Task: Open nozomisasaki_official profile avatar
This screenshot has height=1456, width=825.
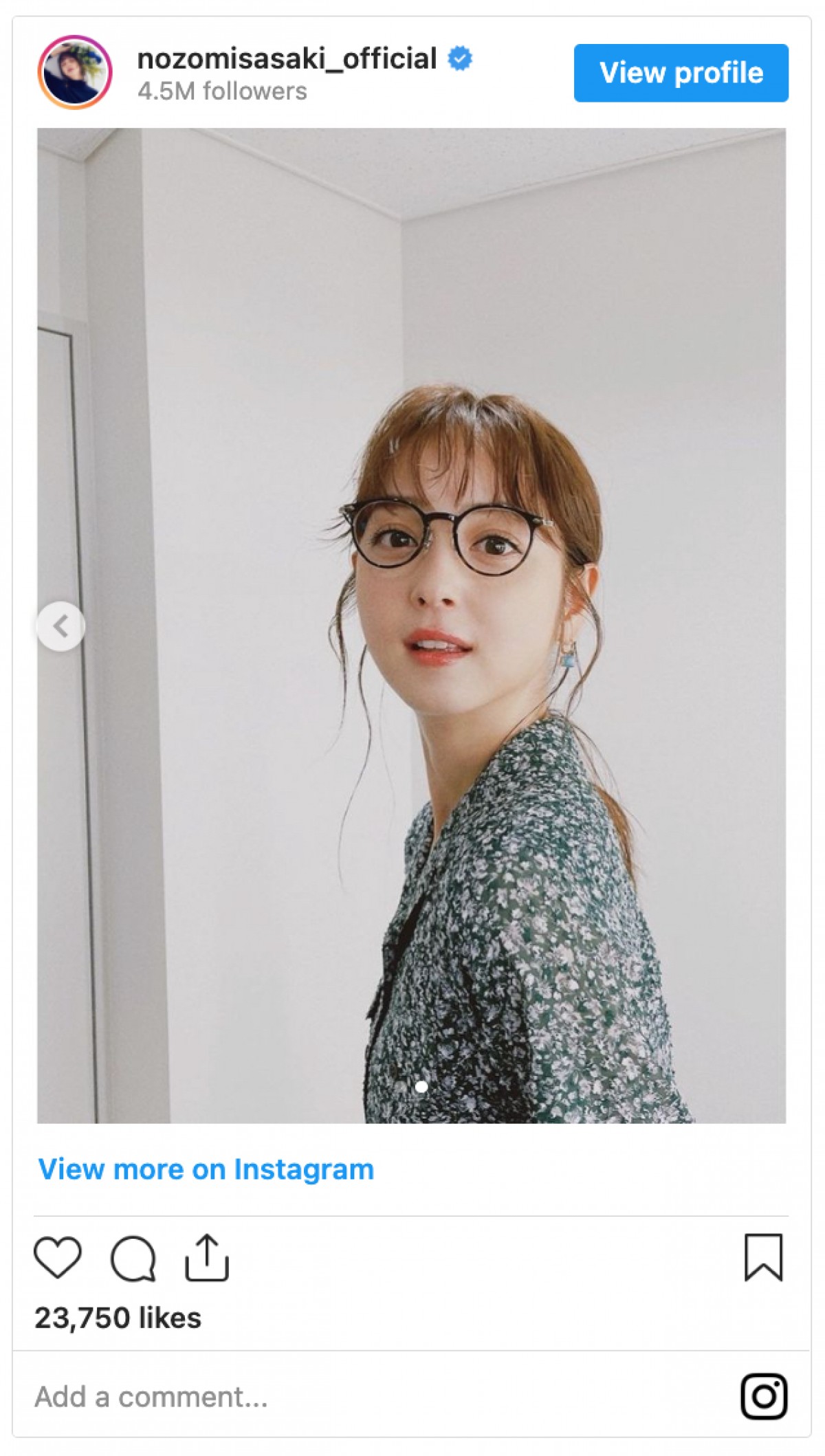Action: [74, 72]
